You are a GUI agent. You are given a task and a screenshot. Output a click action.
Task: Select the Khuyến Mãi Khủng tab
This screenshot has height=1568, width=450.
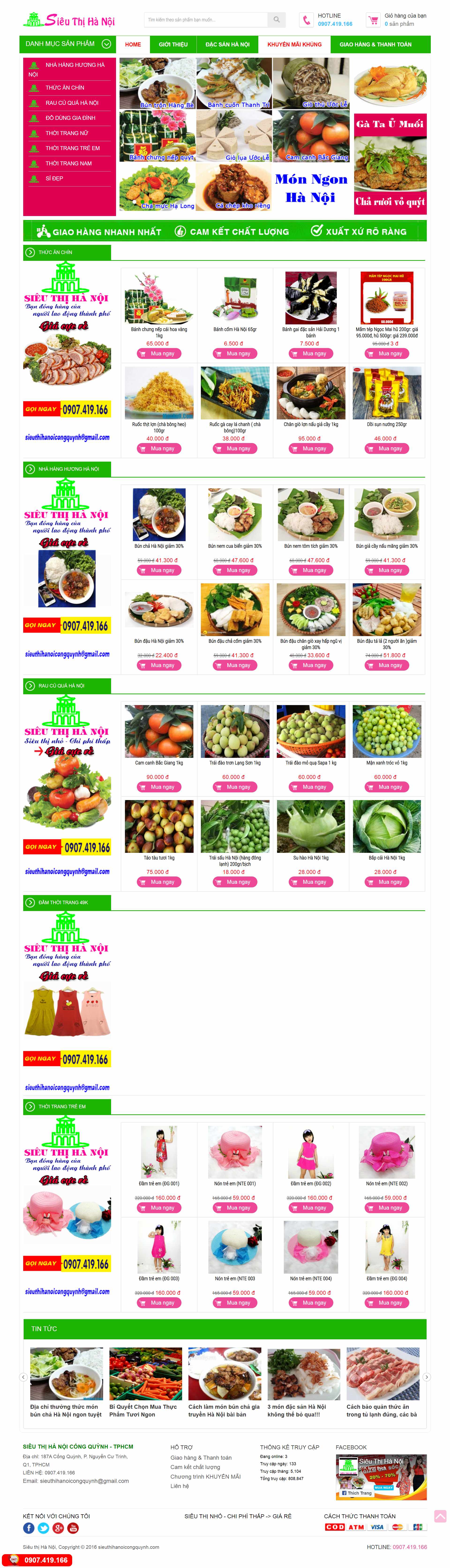pyautogui.click(x=294, y=44)
